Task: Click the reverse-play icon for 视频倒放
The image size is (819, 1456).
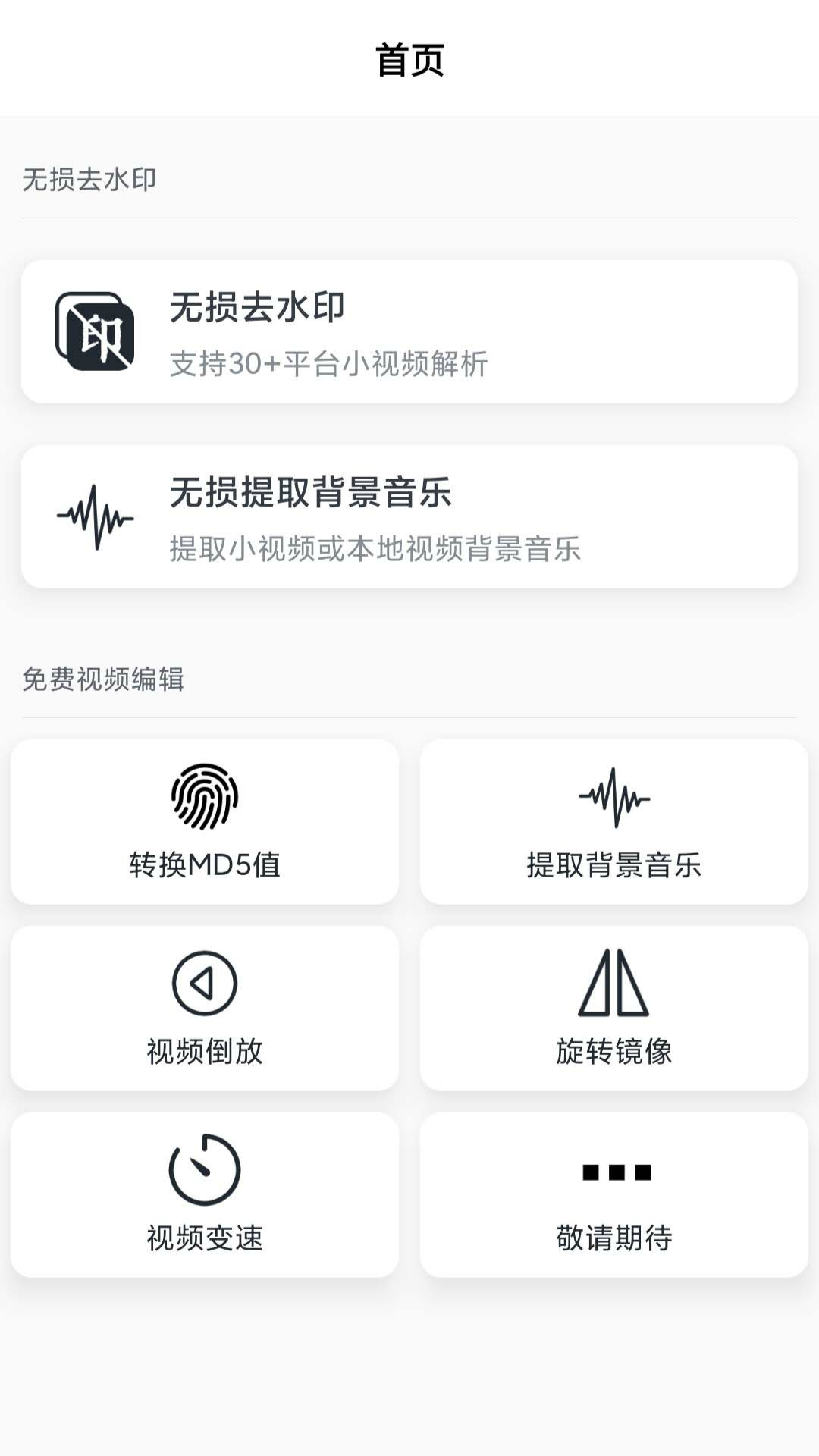Action: click(205, 984)
